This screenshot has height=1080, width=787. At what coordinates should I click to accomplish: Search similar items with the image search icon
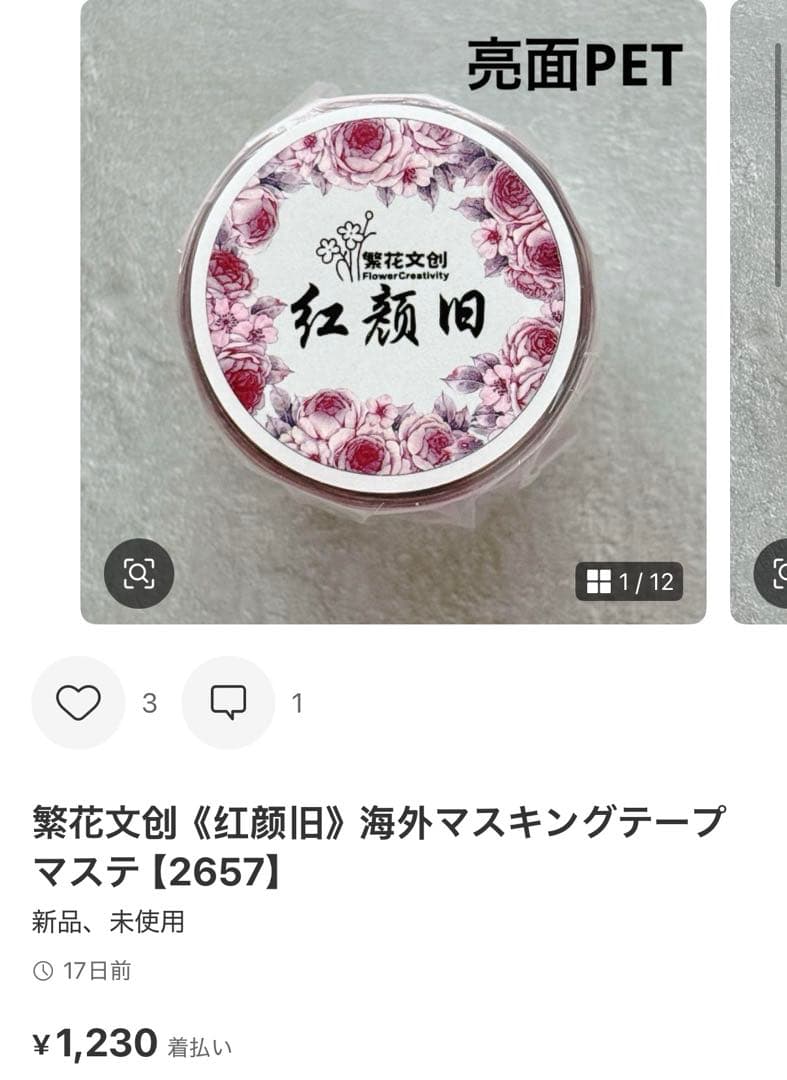139,573
